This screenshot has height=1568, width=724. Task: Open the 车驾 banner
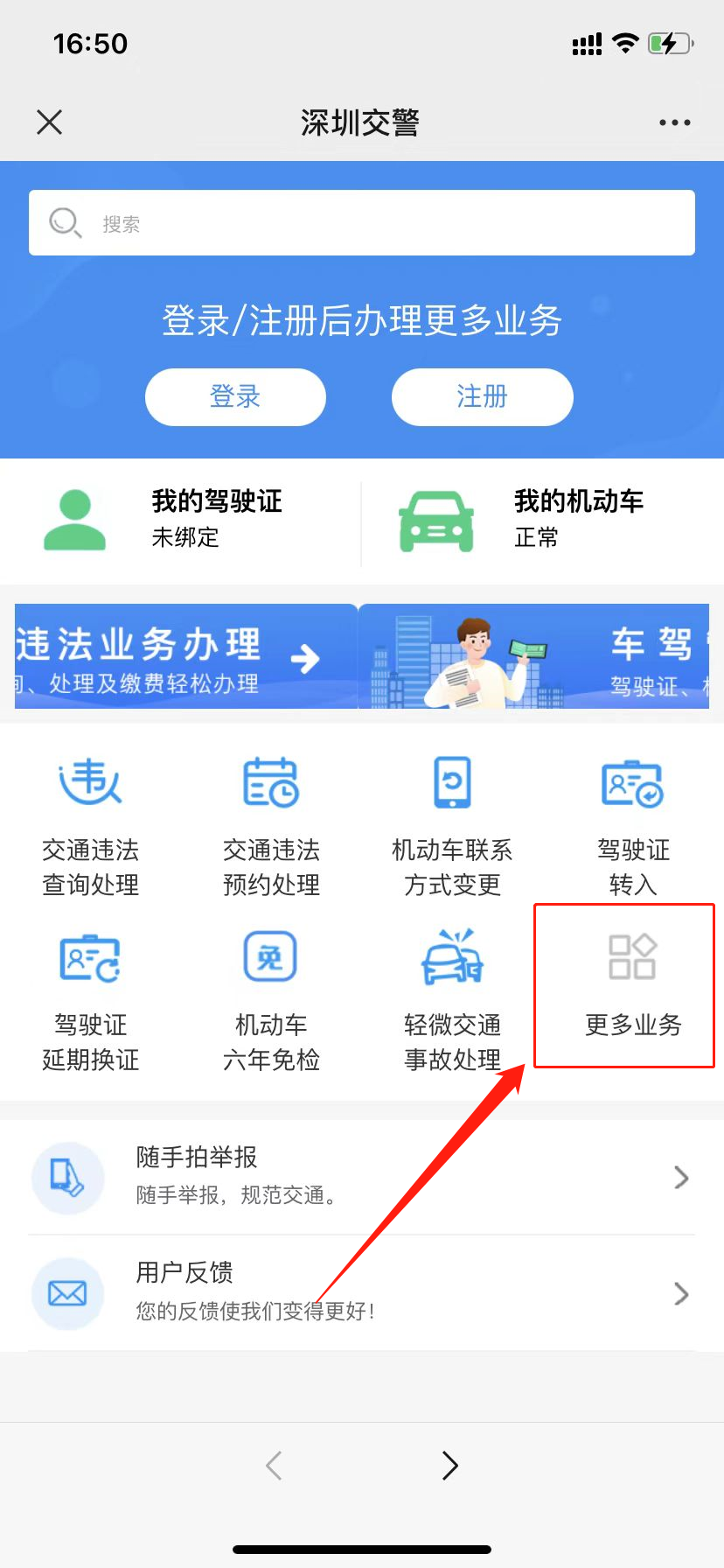(x=533, y=656)
